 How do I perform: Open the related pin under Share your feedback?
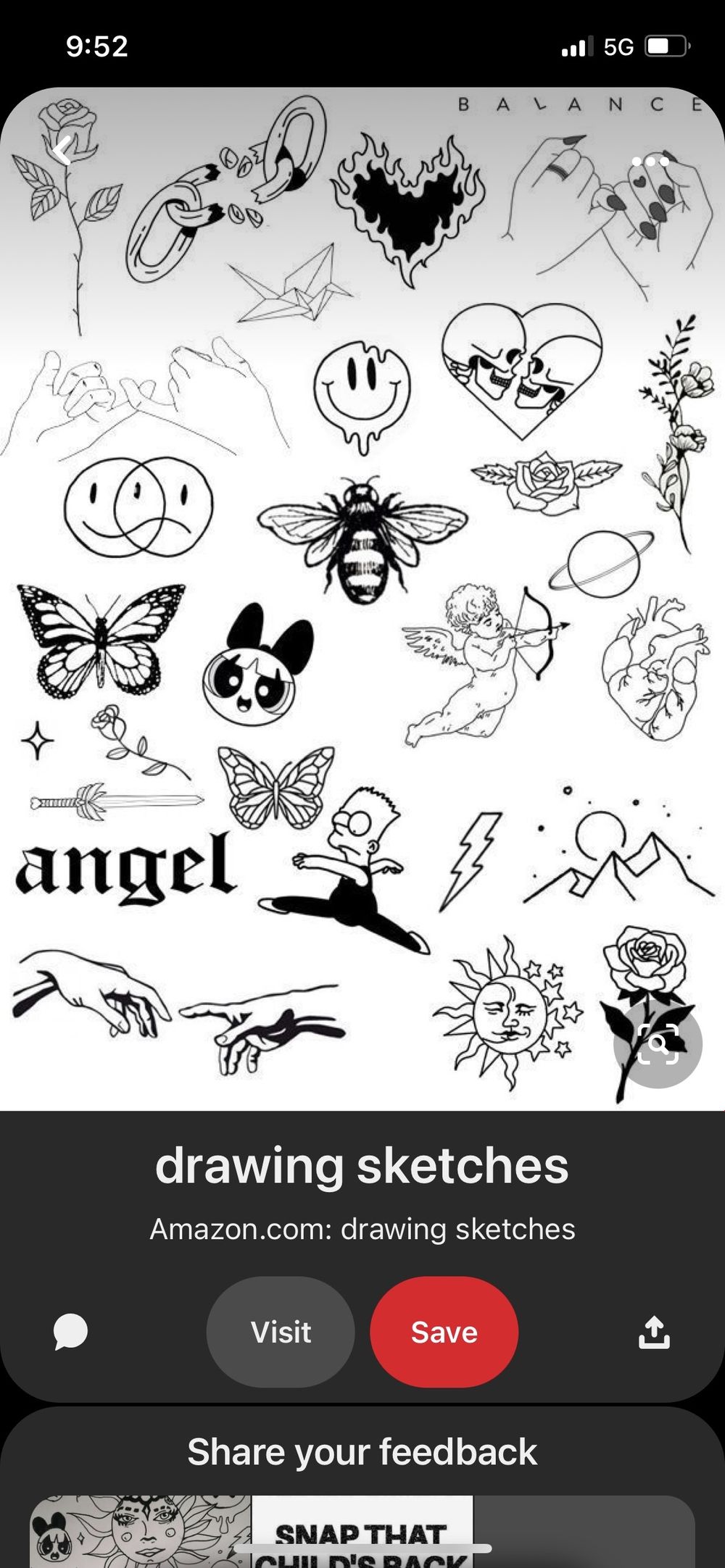pos(362,1531)
